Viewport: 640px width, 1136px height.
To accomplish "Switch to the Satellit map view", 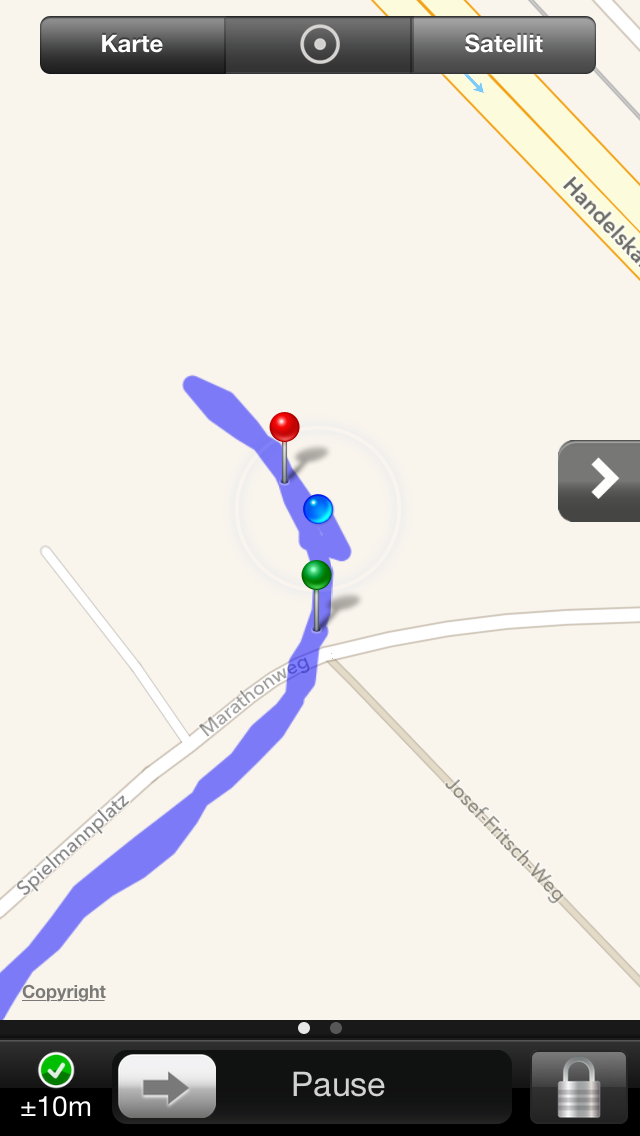I will tap(503, 45).
